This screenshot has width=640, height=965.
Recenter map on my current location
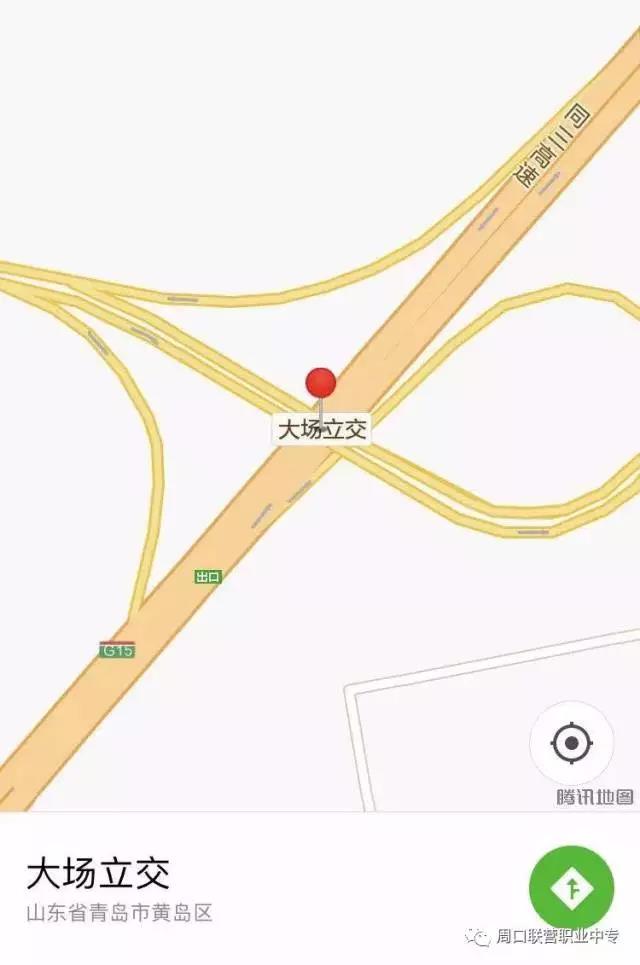(x=571, y=743)
